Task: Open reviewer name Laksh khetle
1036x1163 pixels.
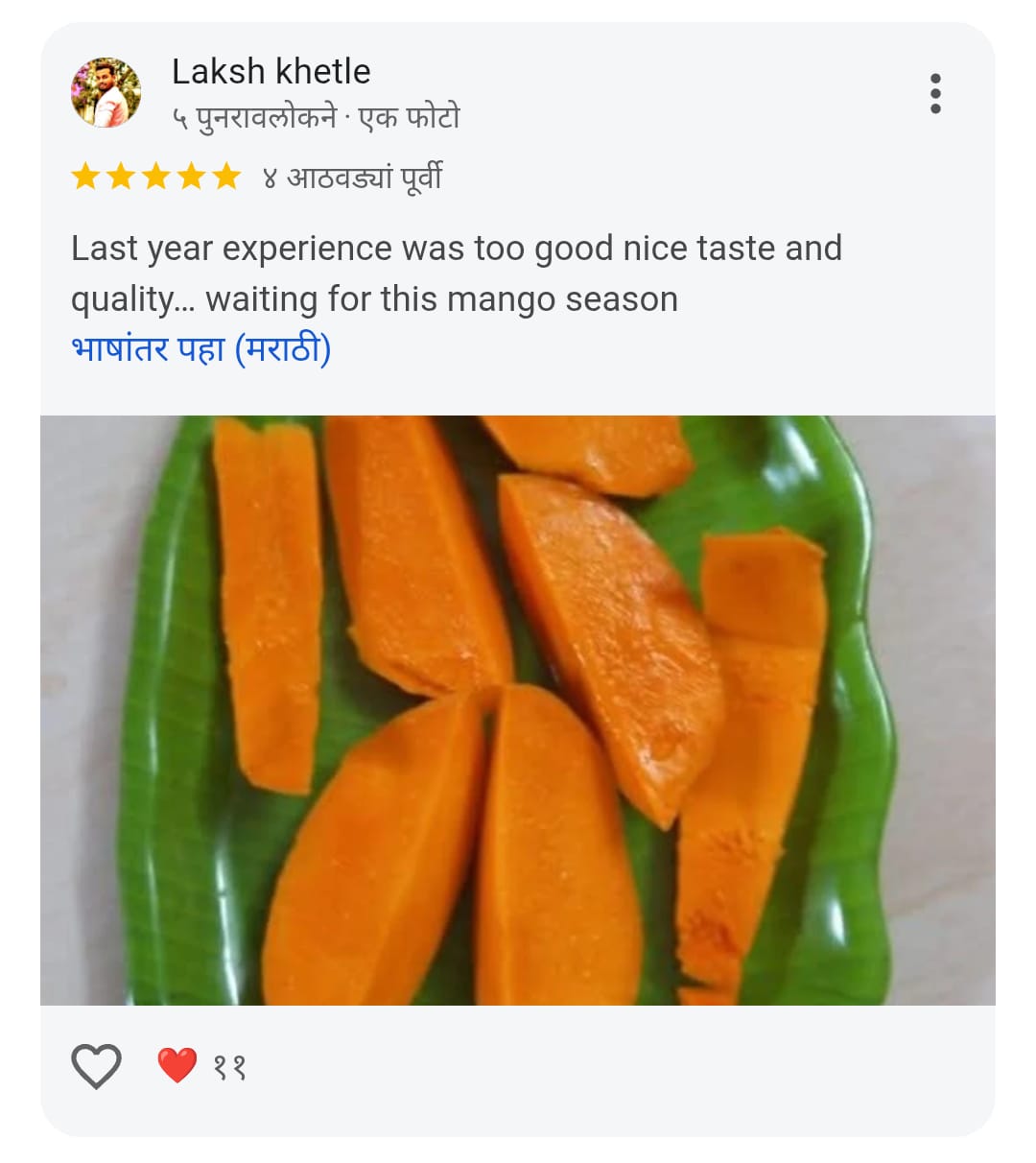Action: point(271,71)
